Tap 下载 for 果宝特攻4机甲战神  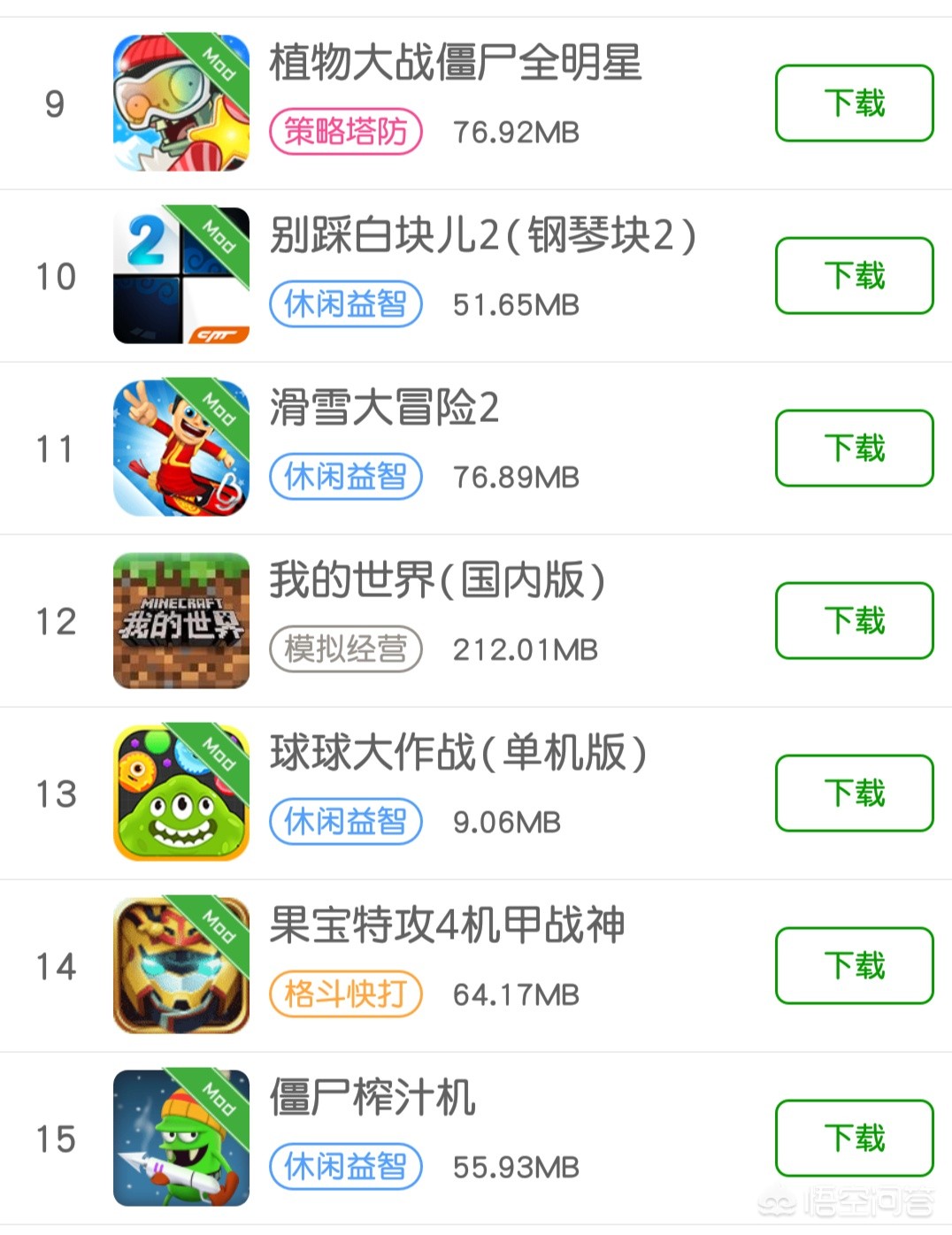[x=854, y=965]
